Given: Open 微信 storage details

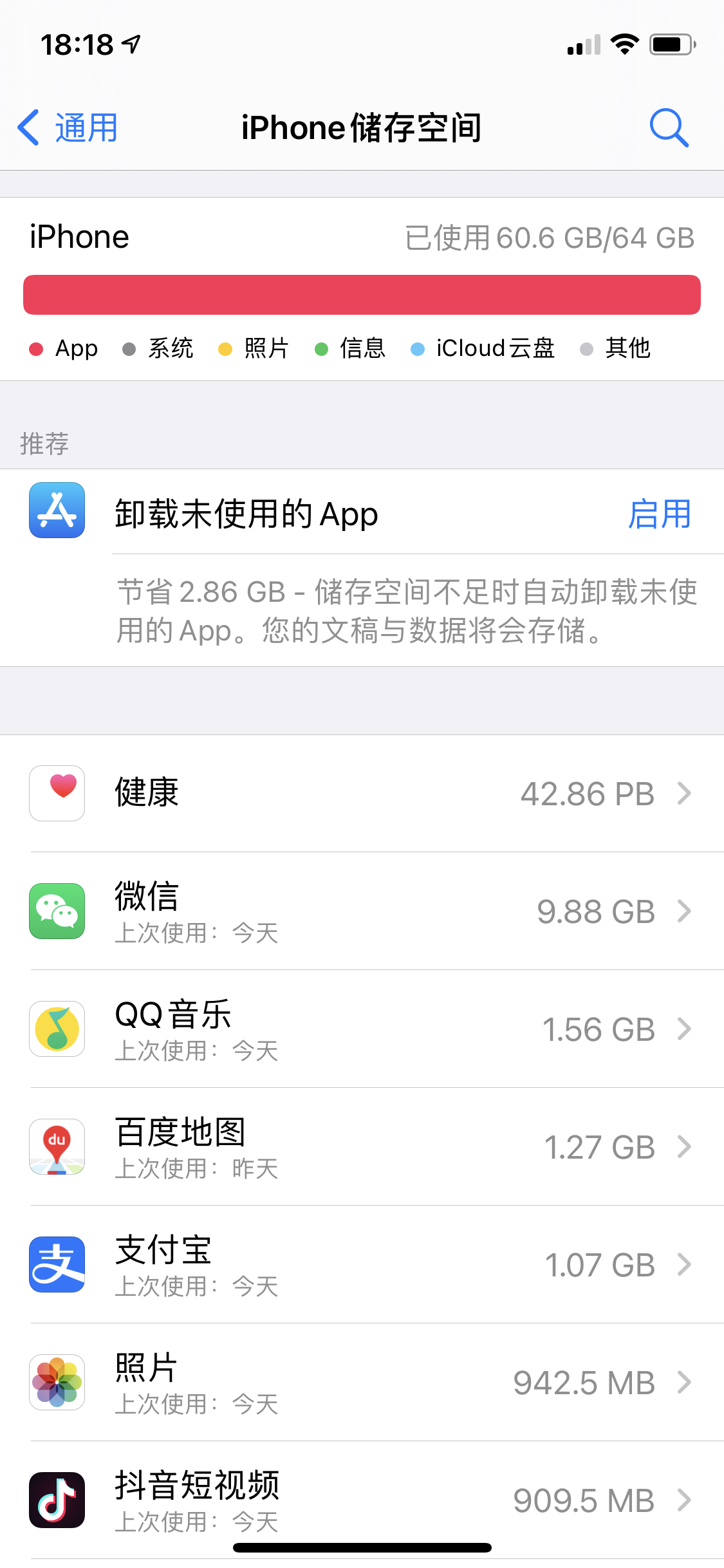Looking at the screenshot, I should pyautogui.click(x=362, y=911).
